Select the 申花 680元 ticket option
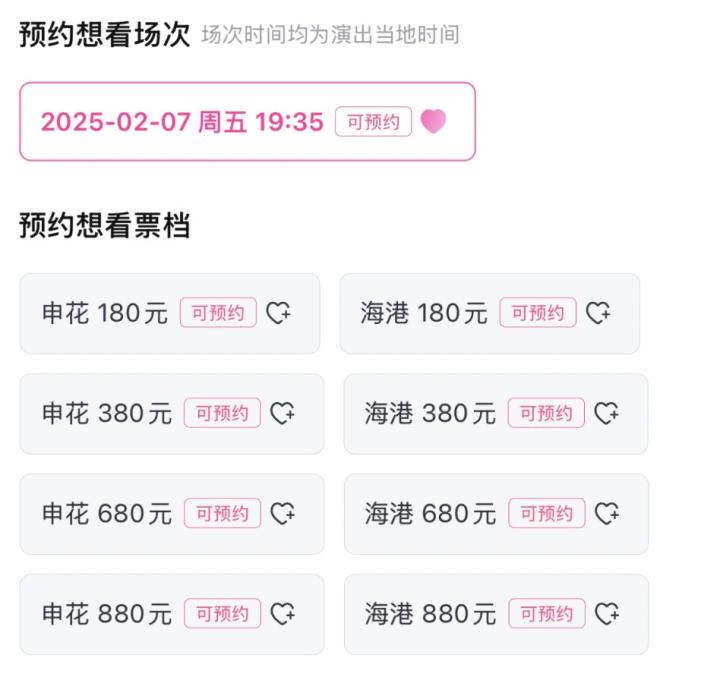Viewport: 720px width, 686px height. click(x=171, y=513)
